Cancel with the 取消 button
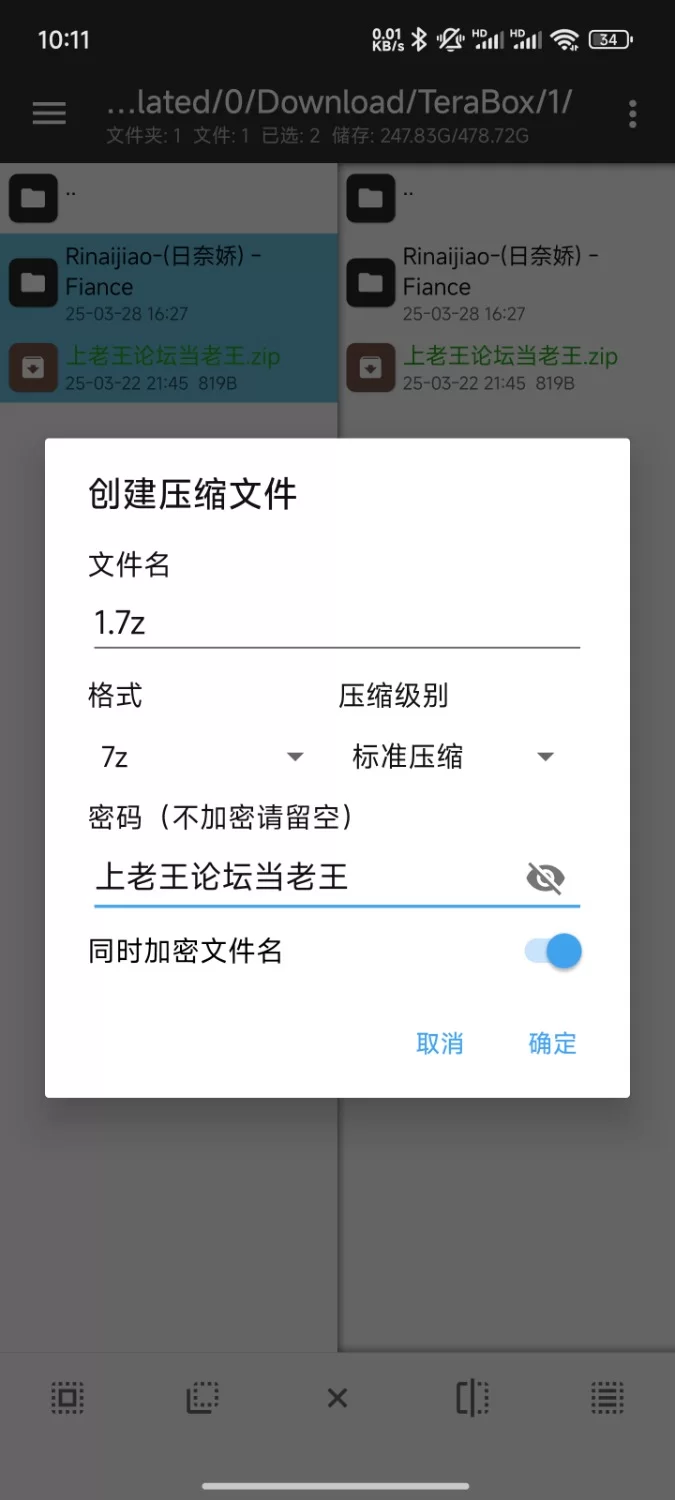Image resolution: width=675 pixels, height=1500 pixels. point(439,1044)
